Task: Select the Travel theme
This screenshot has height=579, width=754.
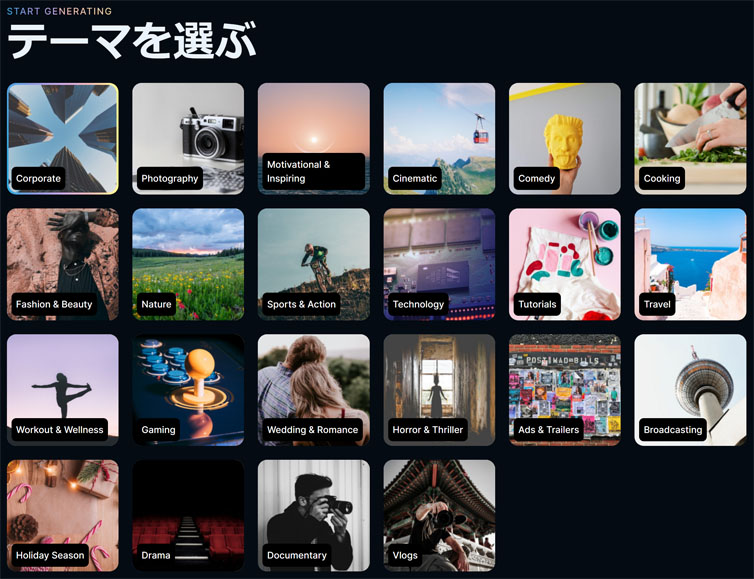Action: (690, 264)
